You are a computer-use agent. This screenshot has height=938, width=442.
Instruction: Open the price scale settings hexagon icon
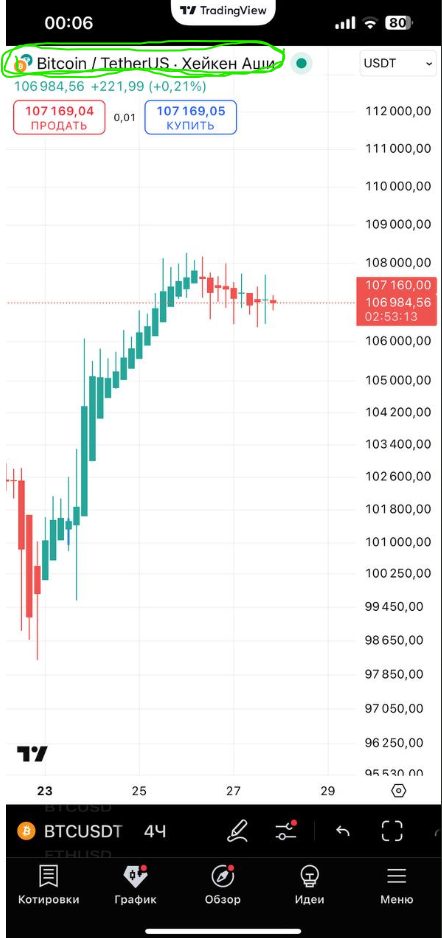click(x=399, y=791)
